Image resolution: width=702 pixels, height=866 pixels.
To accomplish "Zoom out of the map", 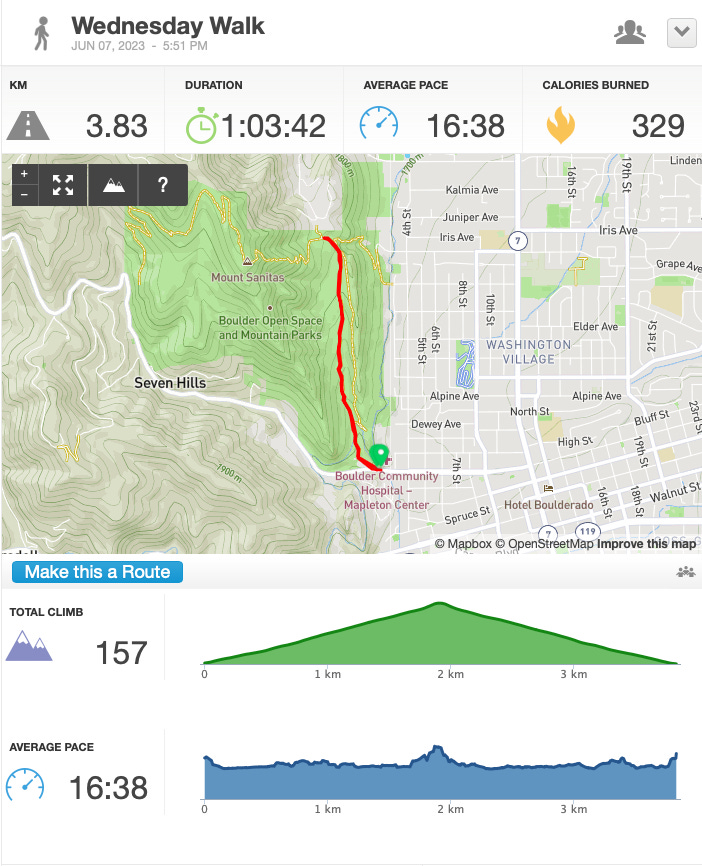I will click(24, 195).
